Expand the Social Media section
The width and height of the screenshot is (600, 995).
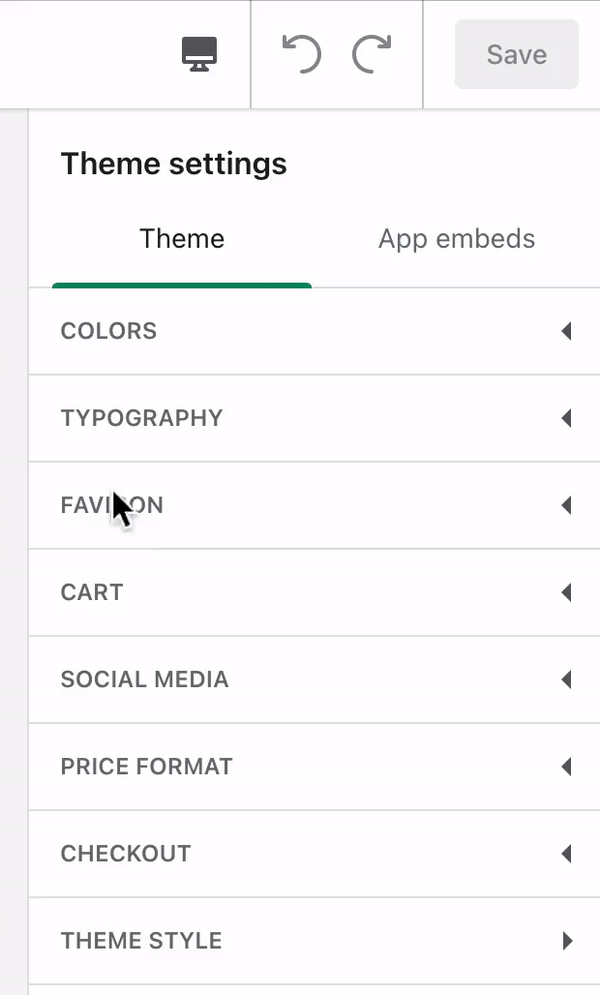315,680
